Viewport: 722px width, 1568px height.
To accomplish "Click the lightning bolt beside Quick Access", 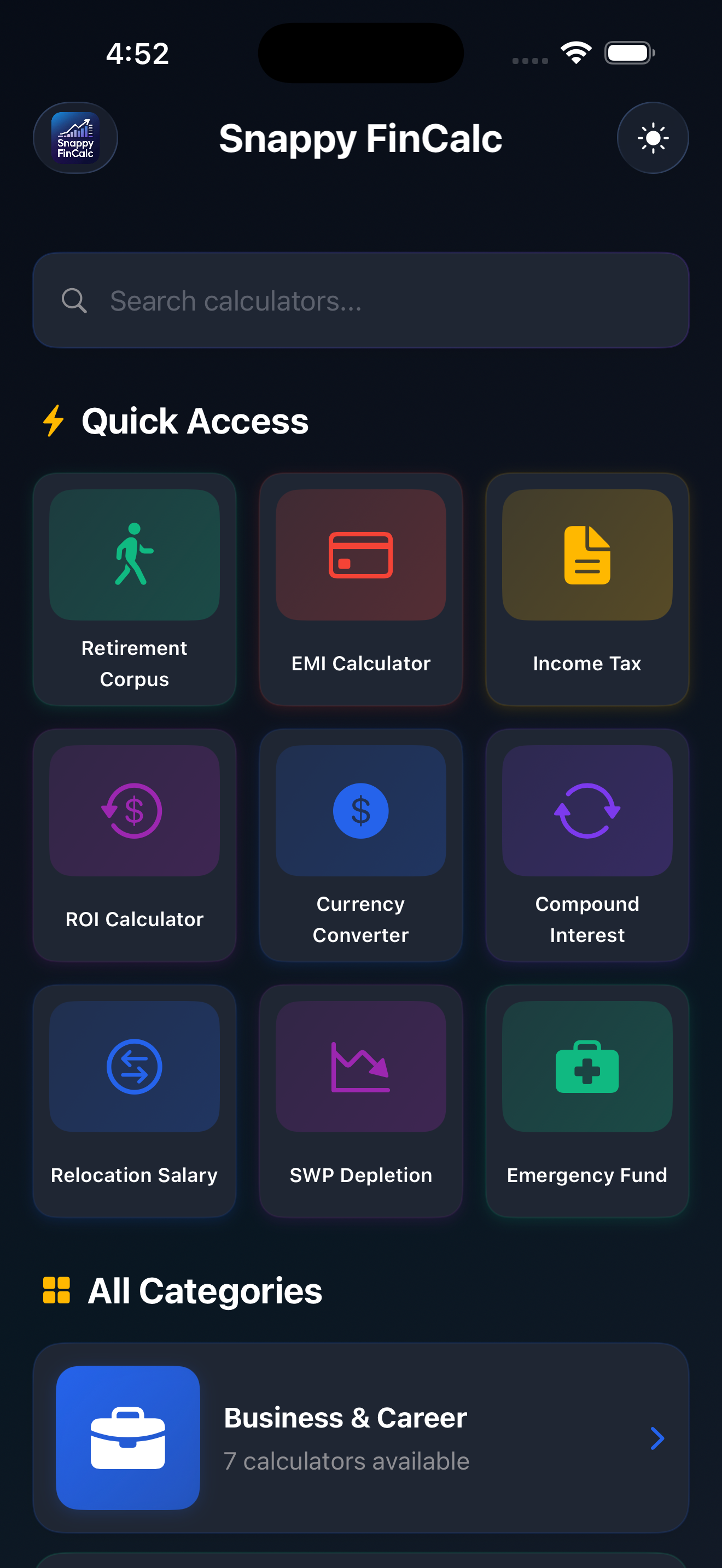I will (x=54, y=420).
